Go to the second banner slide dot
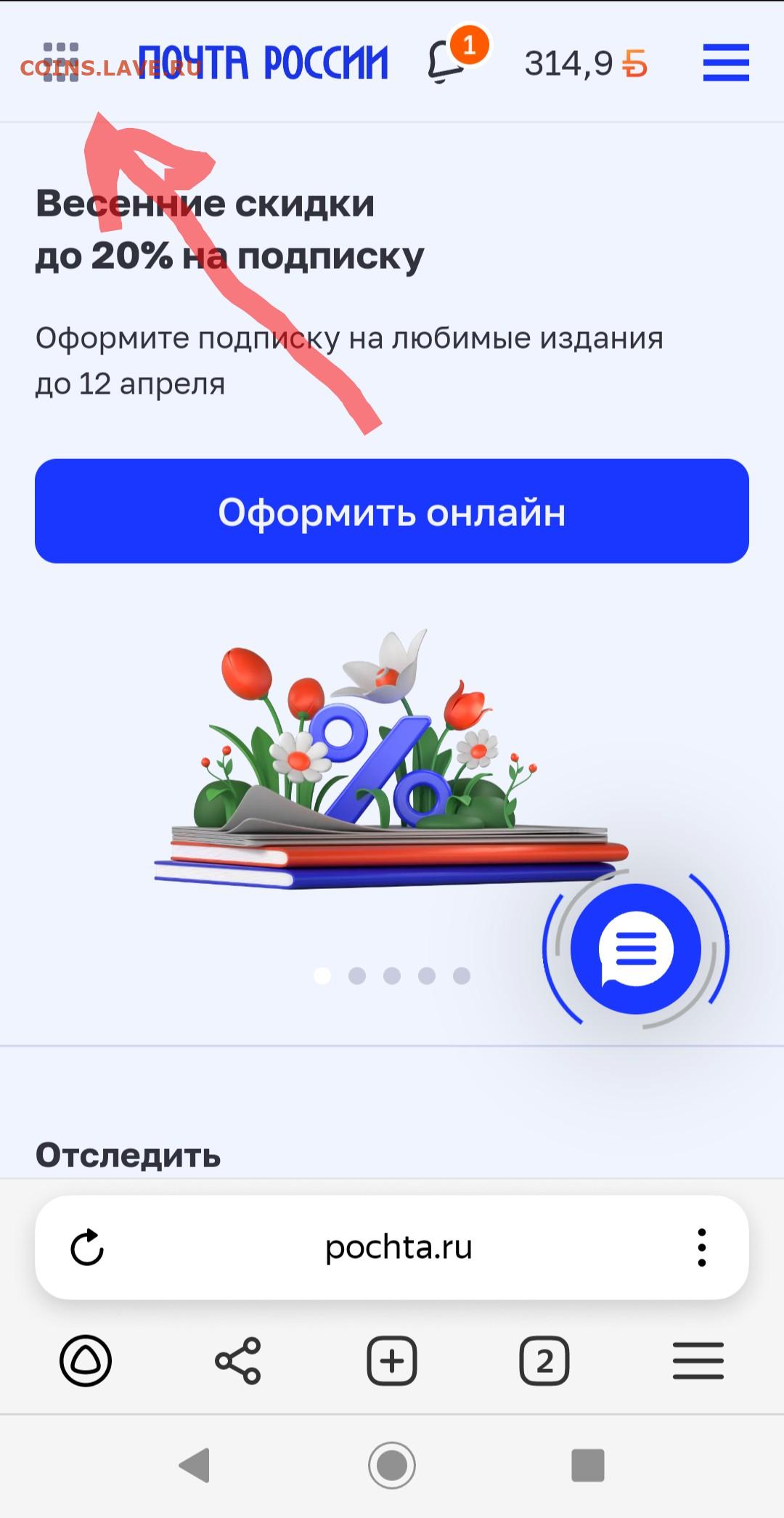This screenshot has height=1518, width=784. [357, 975]
